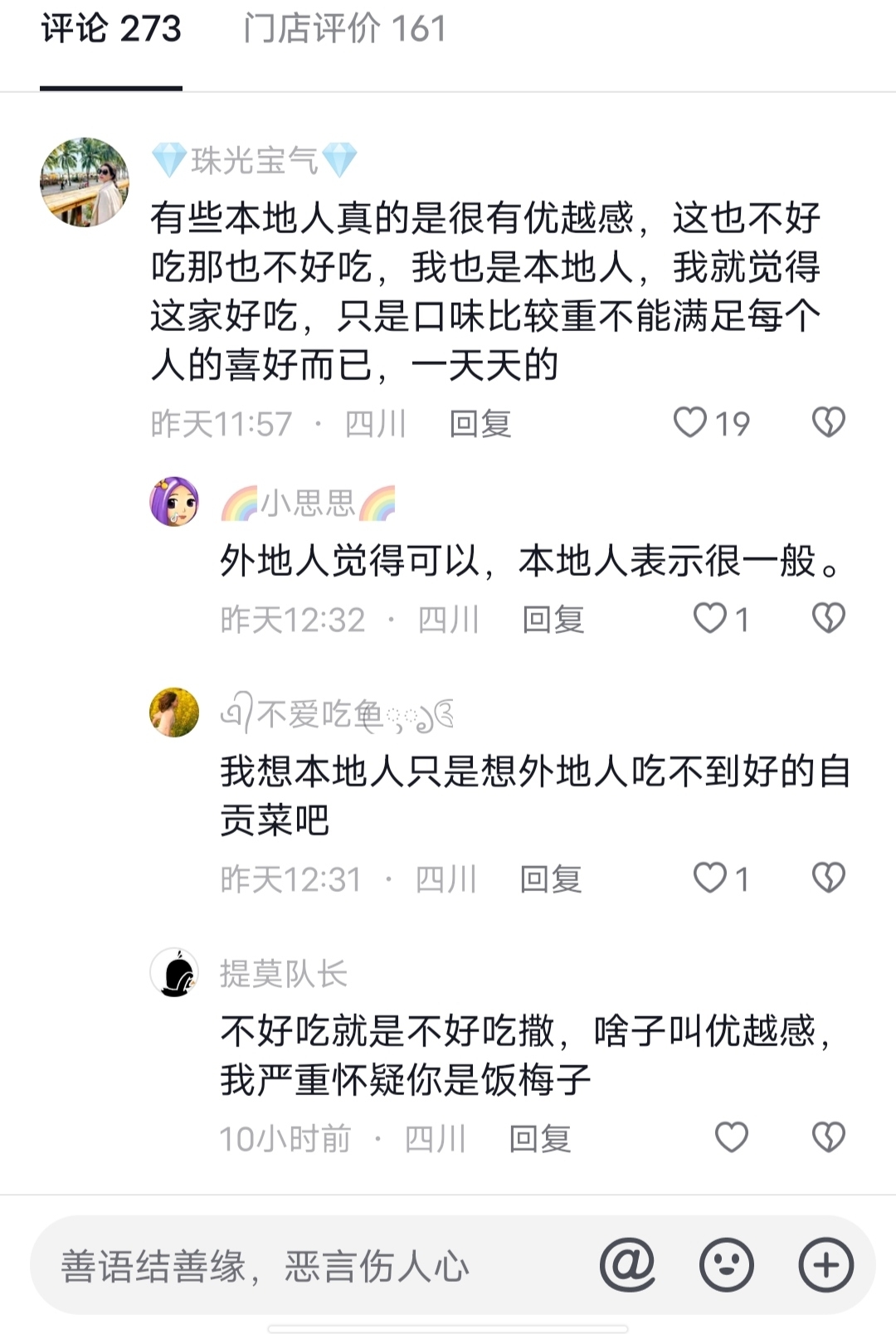Viewport: 896px width, 1334px height.
Task: Reply to 小思思's comment
Action: [553, 620]
